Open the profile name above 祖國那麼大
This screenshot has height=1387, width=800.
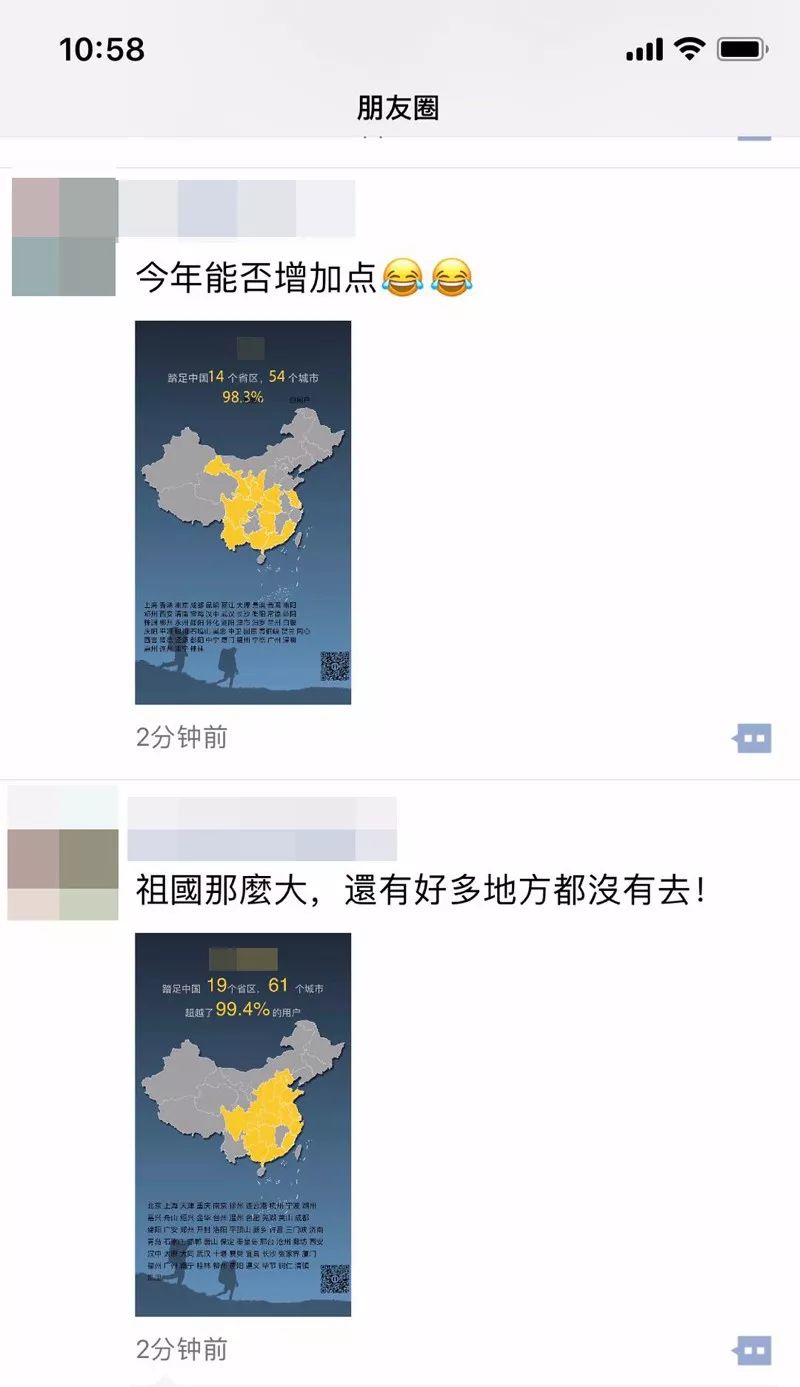pyautogui.click(x=262, y=829)
